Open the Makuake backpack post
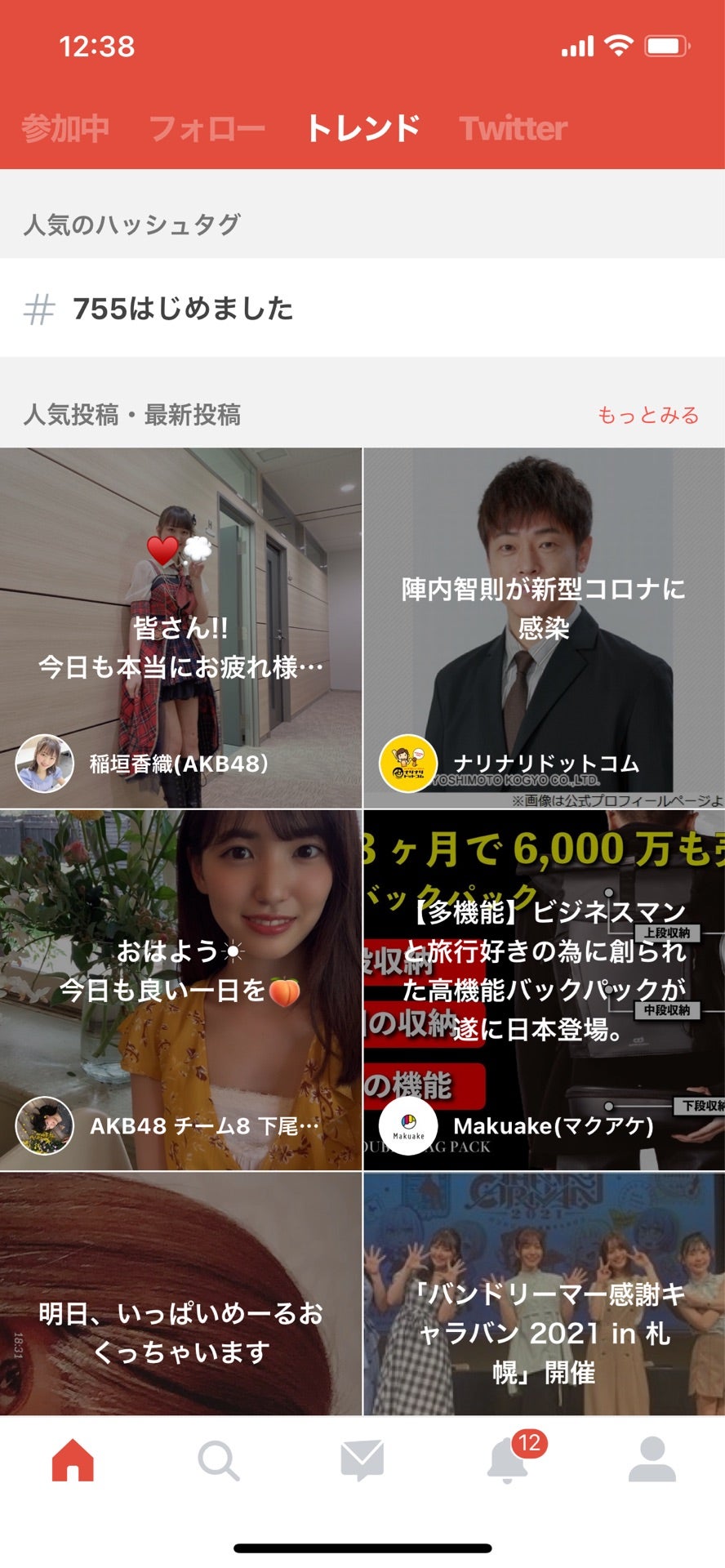Screen dimensions: 725x1568 tap(544, 990)
